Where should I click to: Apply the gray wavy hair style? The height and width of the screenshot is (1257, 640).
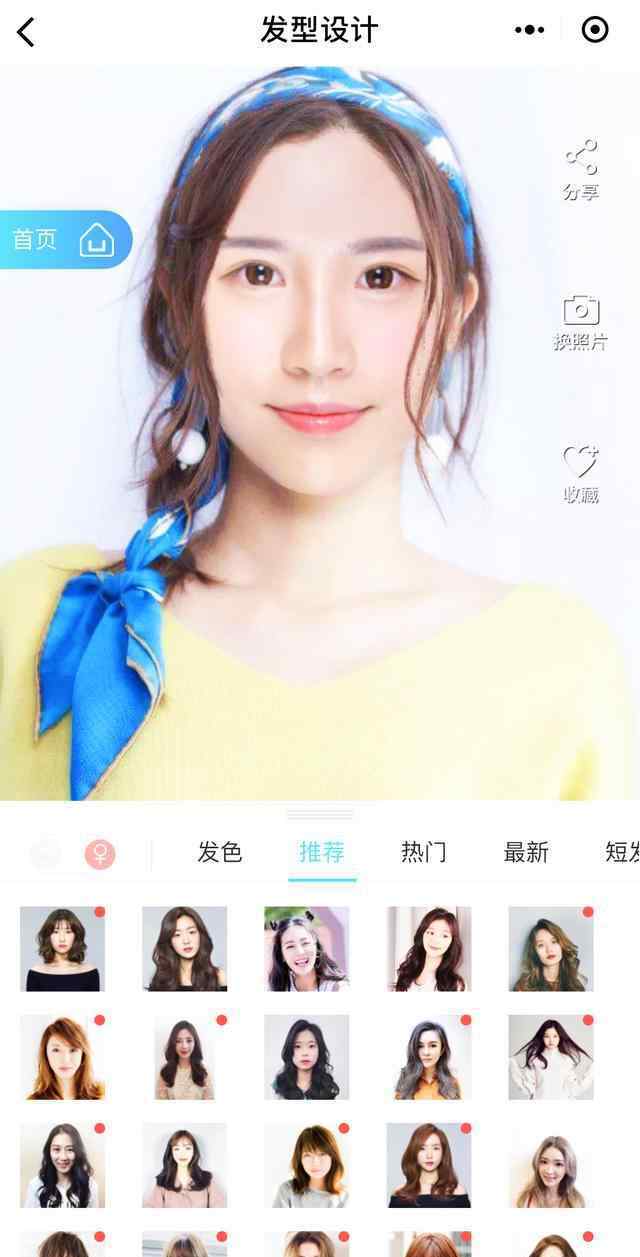pos(428,1057)
